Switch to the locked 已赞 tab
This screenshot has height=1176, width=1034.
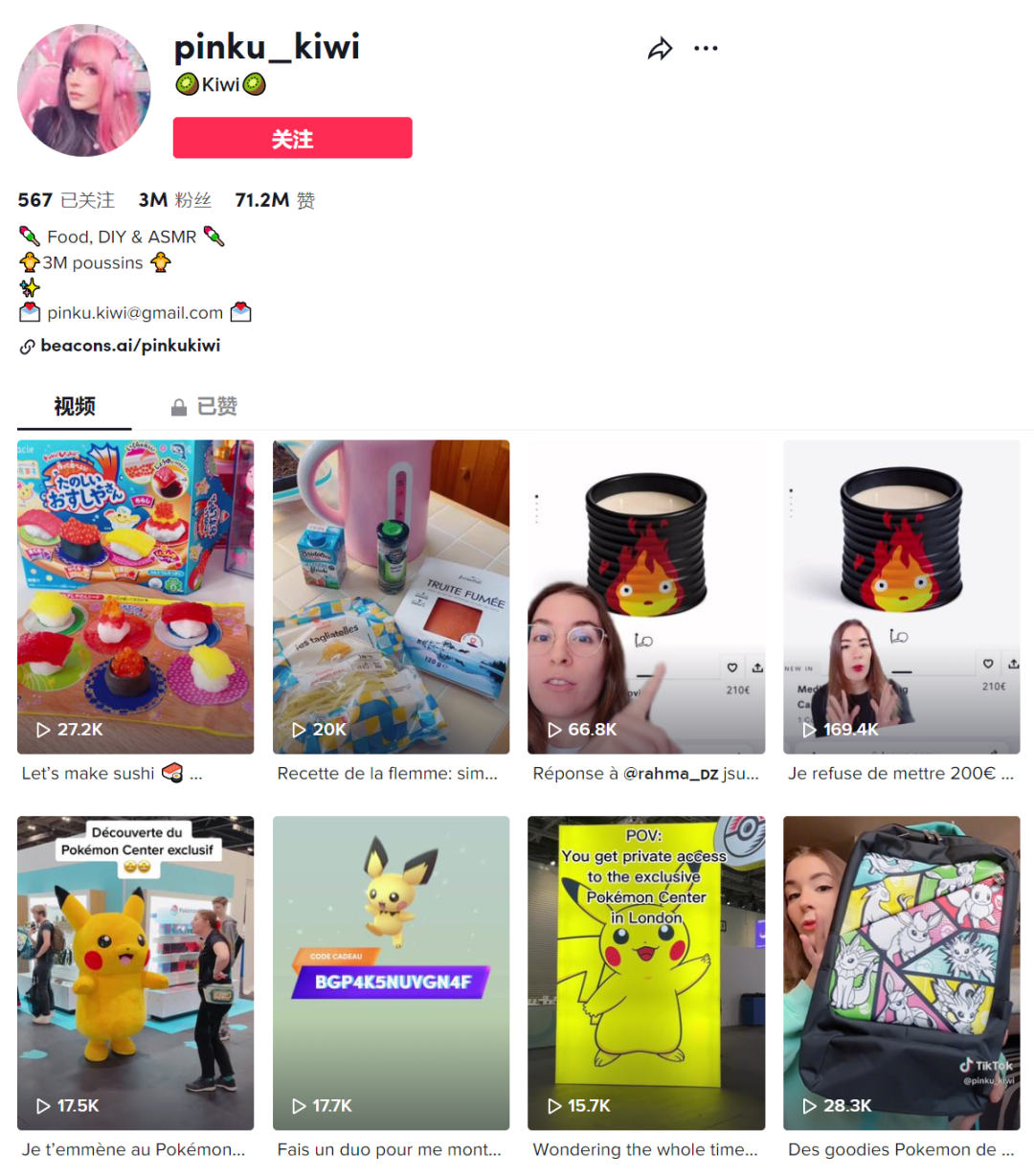[x=204, y=406]
